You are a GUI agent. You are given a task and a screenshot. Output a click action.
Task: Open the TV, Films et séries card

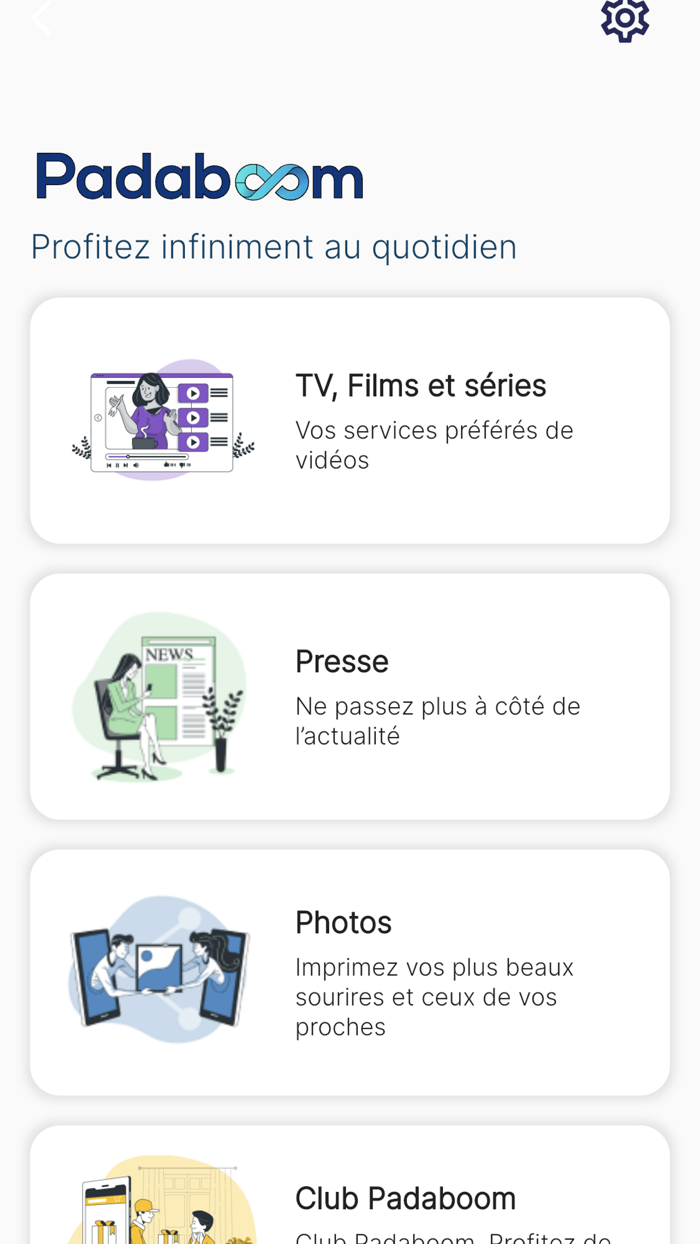tap(350, 421)
